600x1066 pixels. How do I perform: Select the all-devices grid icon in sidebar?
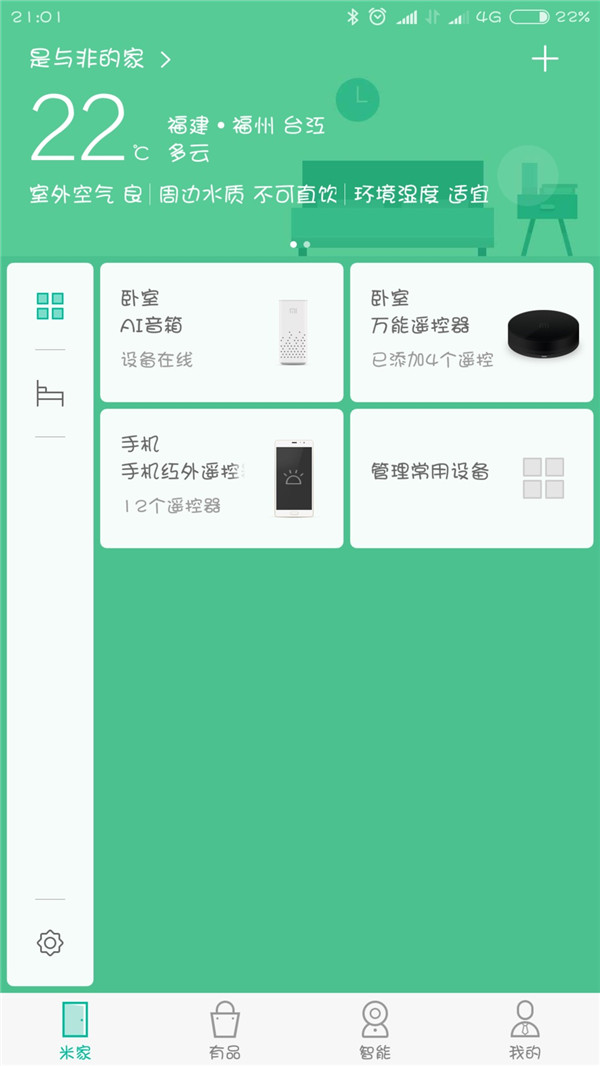(x=50, y=306)
